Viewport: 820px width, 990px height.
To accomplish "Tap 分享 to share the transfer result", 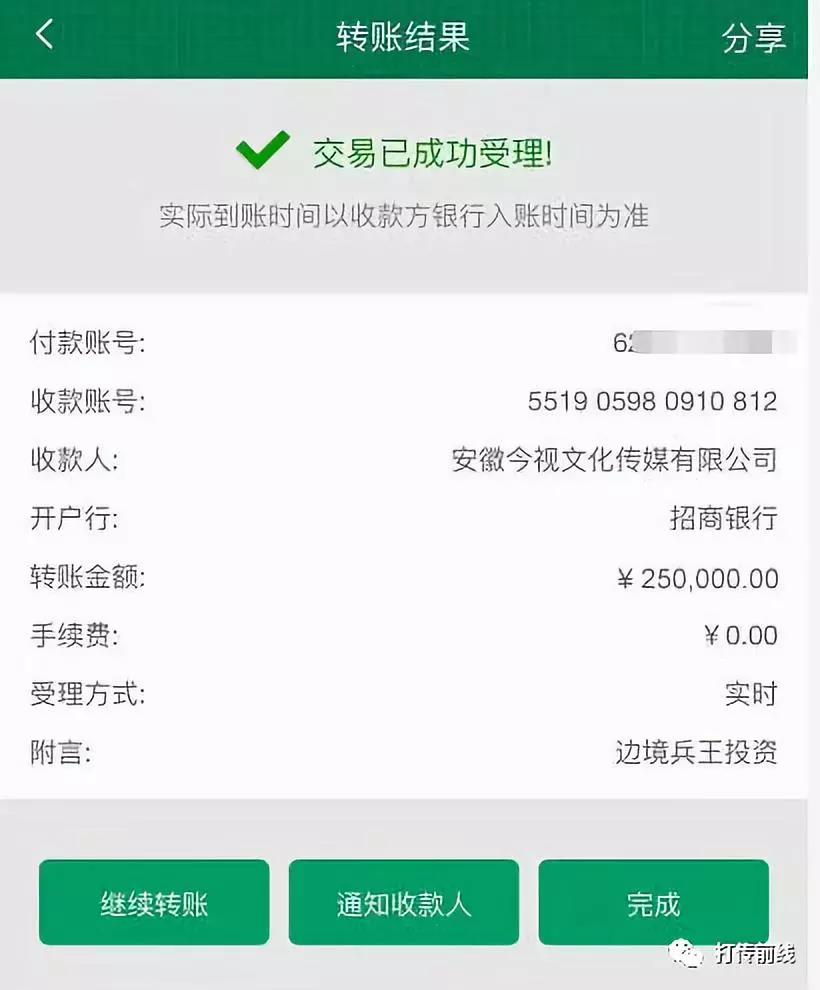I will click(753, 38).
